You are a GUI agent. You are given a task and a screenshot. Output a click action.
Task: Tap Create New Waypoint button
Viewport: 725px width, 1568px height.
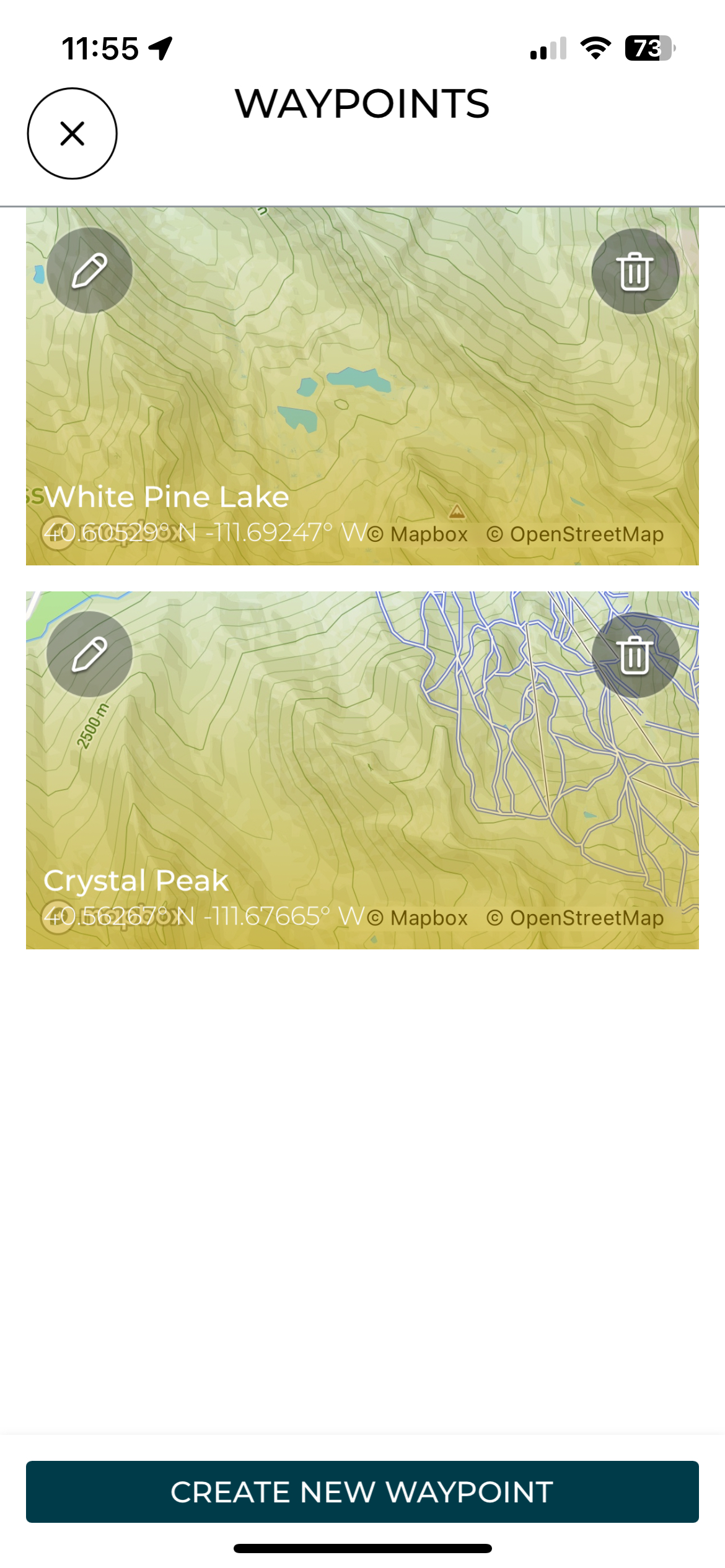click(x=362, y=1491)
